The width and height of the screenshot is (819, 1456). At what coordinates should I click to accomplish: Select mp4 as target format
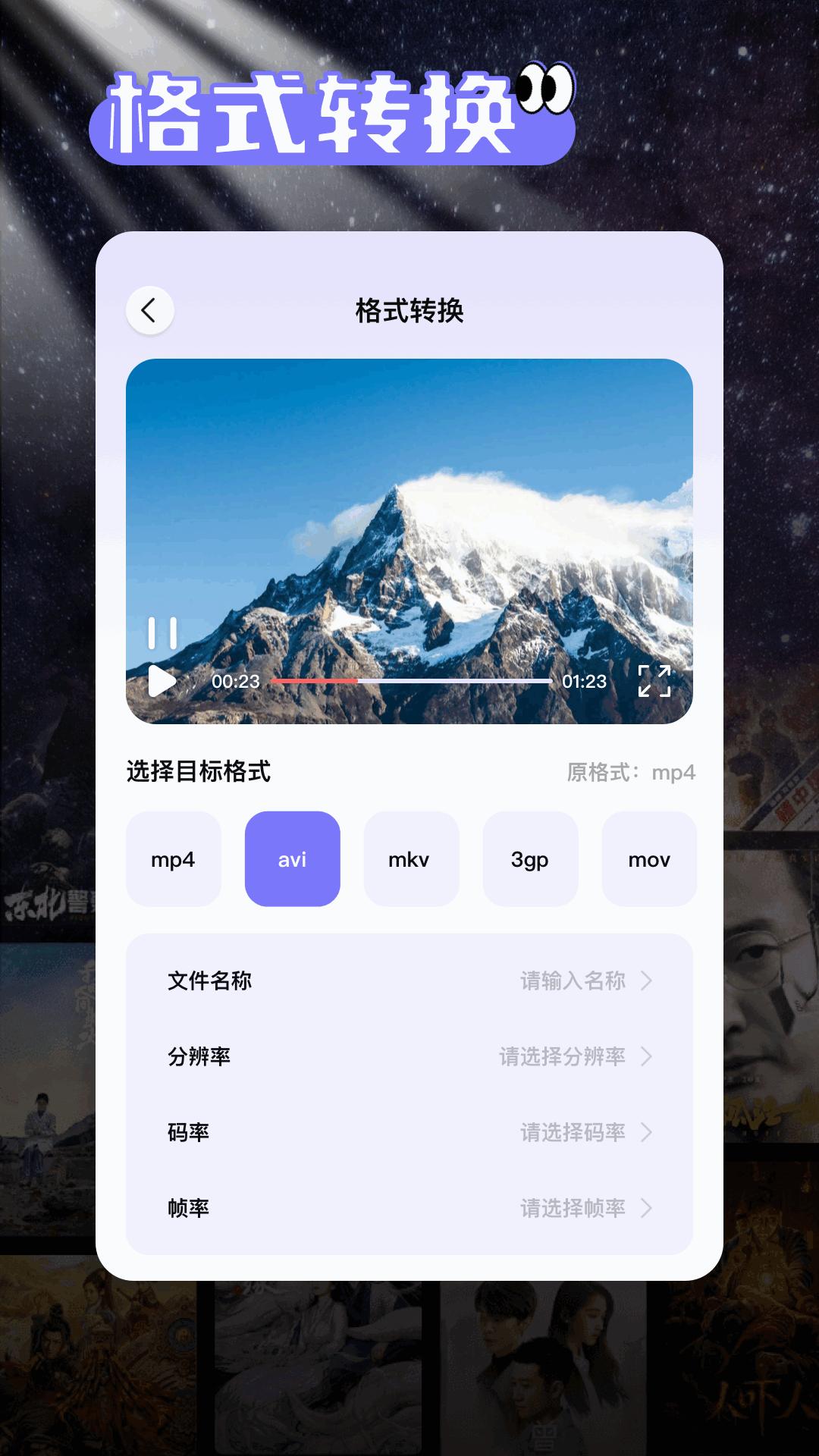[x=173, y=858]
